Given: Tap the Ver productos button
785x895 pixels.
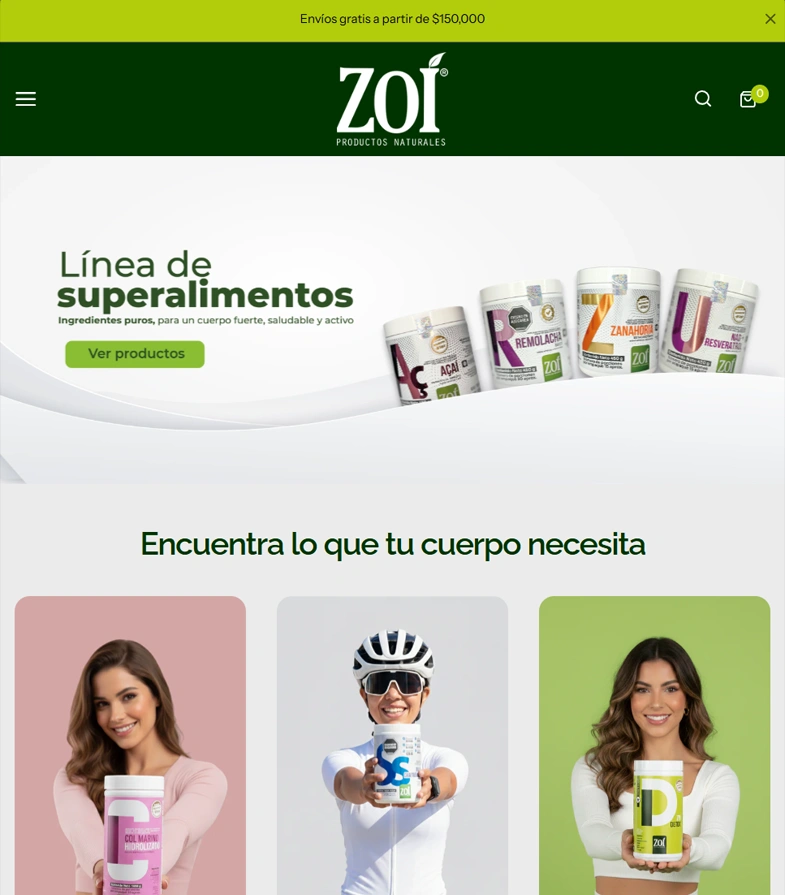Looking at the screenshot, I should [135, 354].
